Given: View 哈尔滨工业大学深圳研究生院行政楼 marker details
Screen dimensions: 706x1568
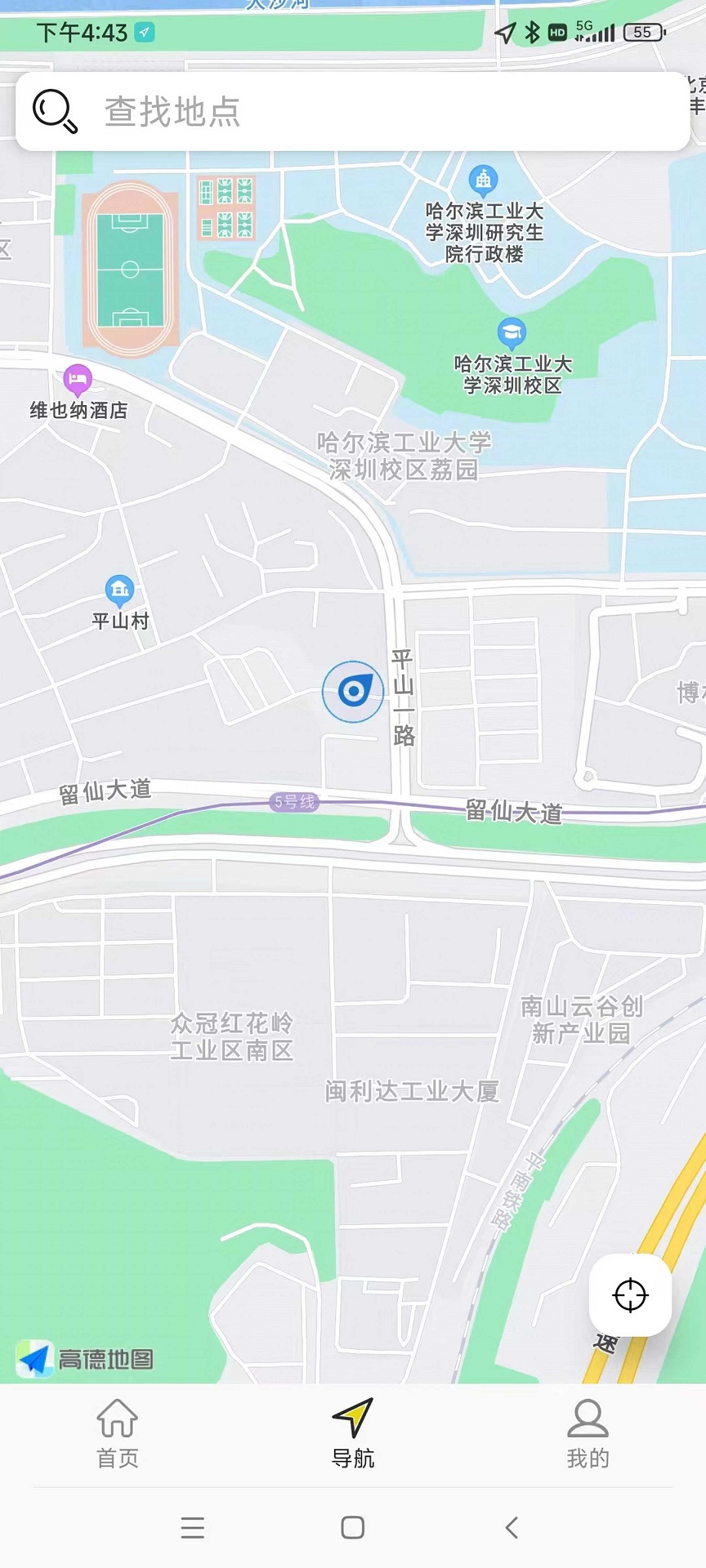Looking at the screenshot, I should point(483,179).
